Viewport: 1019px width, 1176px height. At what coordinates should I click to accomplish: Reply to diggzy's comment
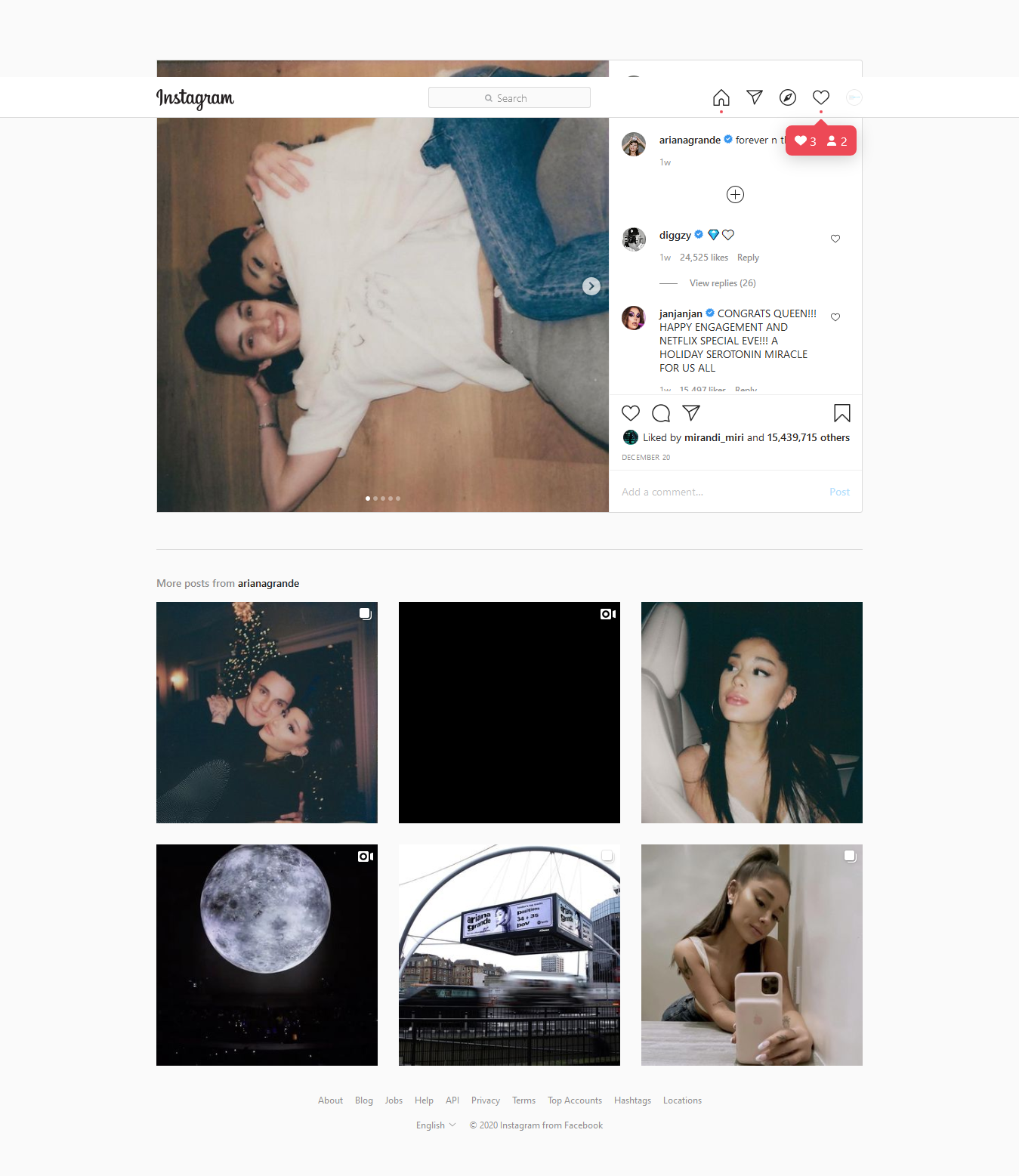pos(748,258)
